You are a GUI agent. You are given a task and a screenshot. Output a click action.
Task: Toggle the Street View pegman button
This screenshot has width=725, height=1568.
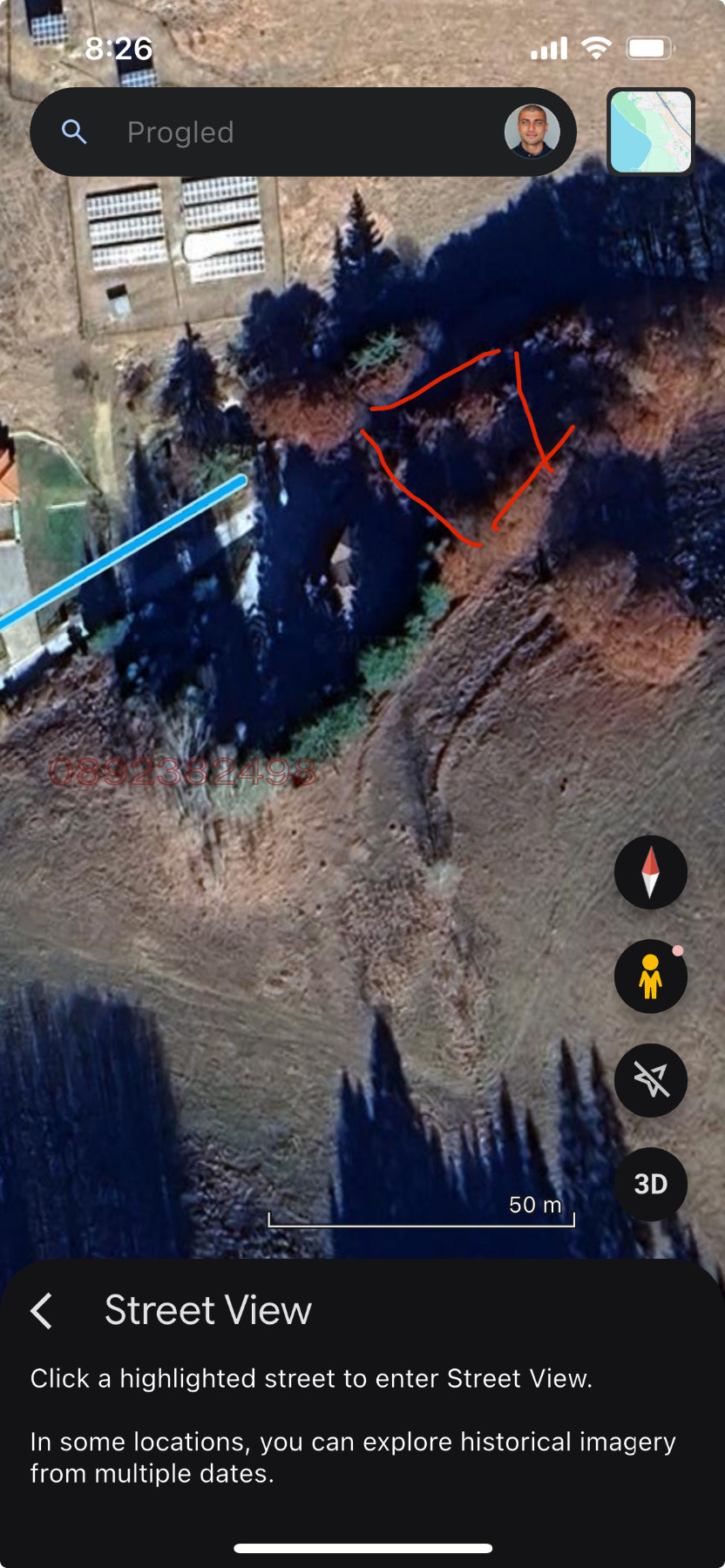pos(651,977)
